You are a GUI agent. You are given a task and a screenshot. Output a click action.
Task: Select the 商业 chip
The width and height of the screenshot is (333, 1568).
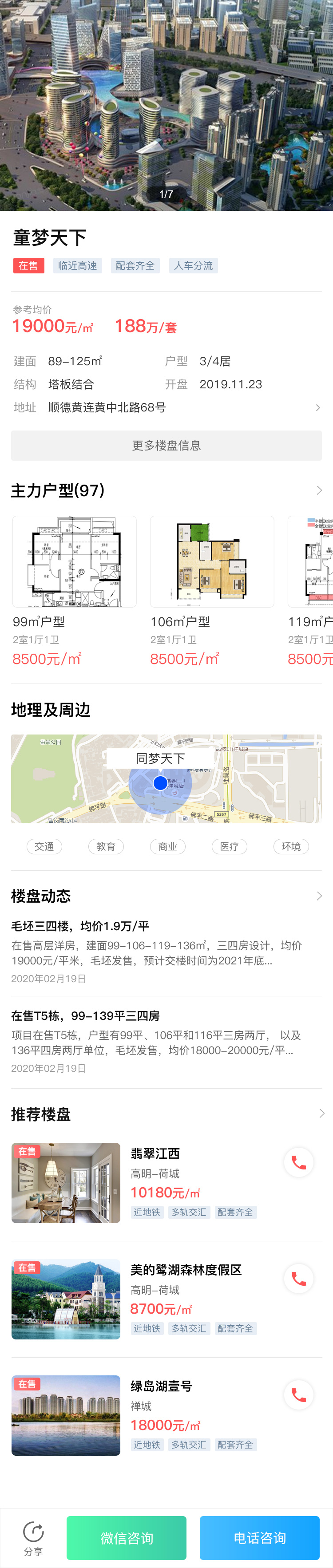pos(167,846)
